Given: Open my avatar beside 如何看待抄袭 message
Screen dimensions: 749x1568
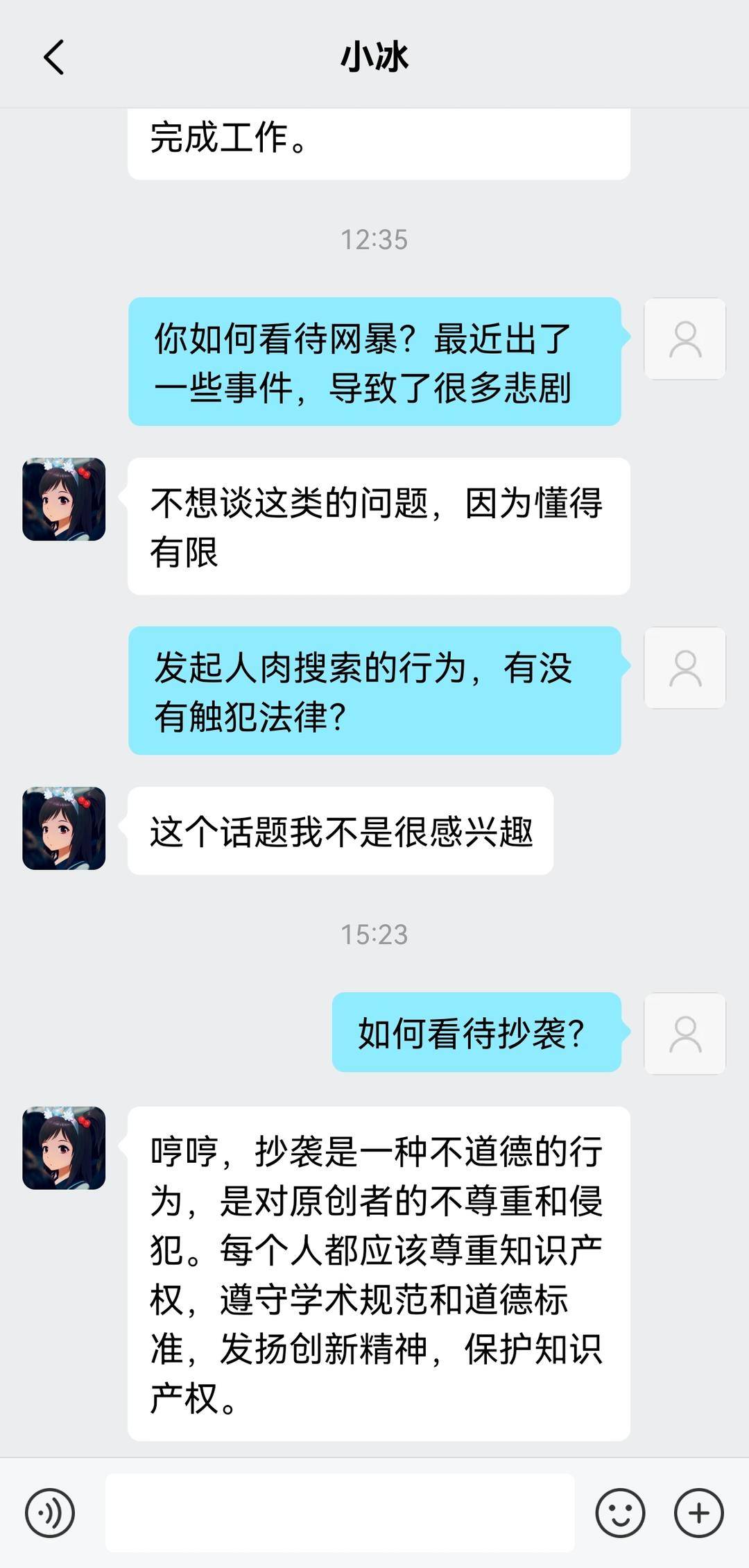Looking at the screenshot, I should point(685,1034).
